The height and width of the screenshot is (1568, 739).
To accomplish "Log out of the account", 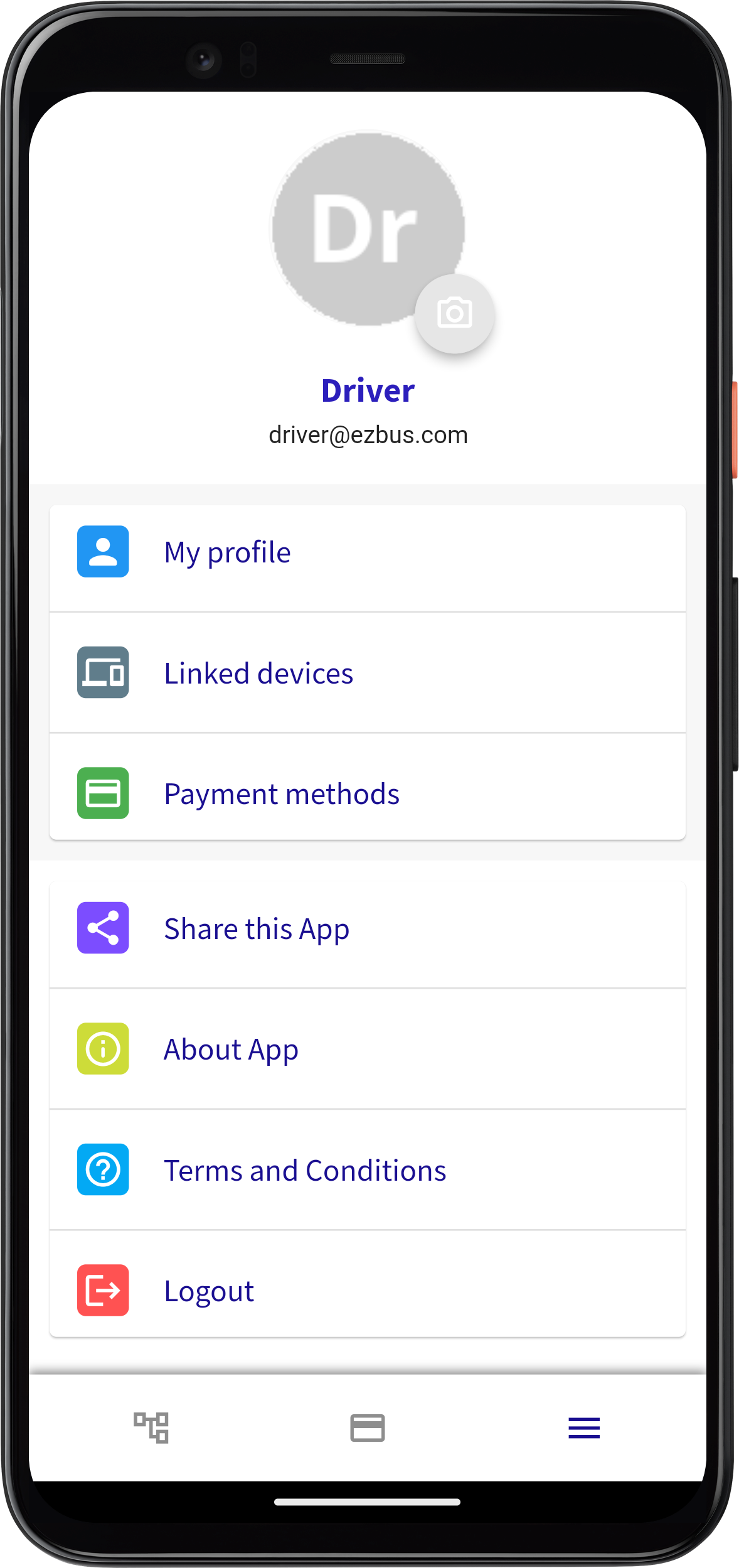I will 367,1291.
